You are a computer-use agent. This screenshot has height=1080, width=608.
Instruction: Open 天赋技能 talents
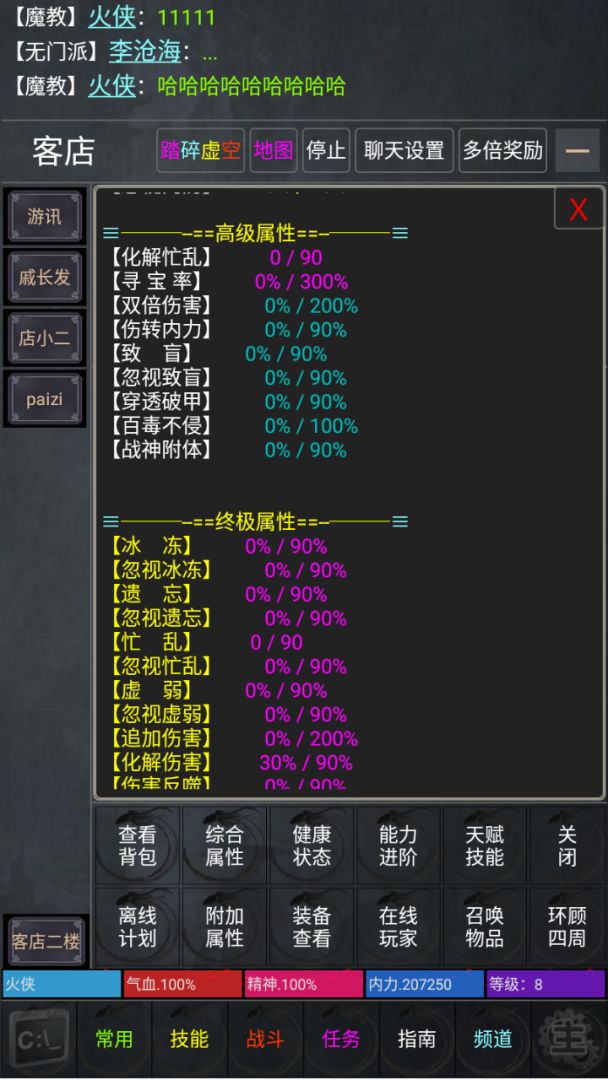coord(485,846)
